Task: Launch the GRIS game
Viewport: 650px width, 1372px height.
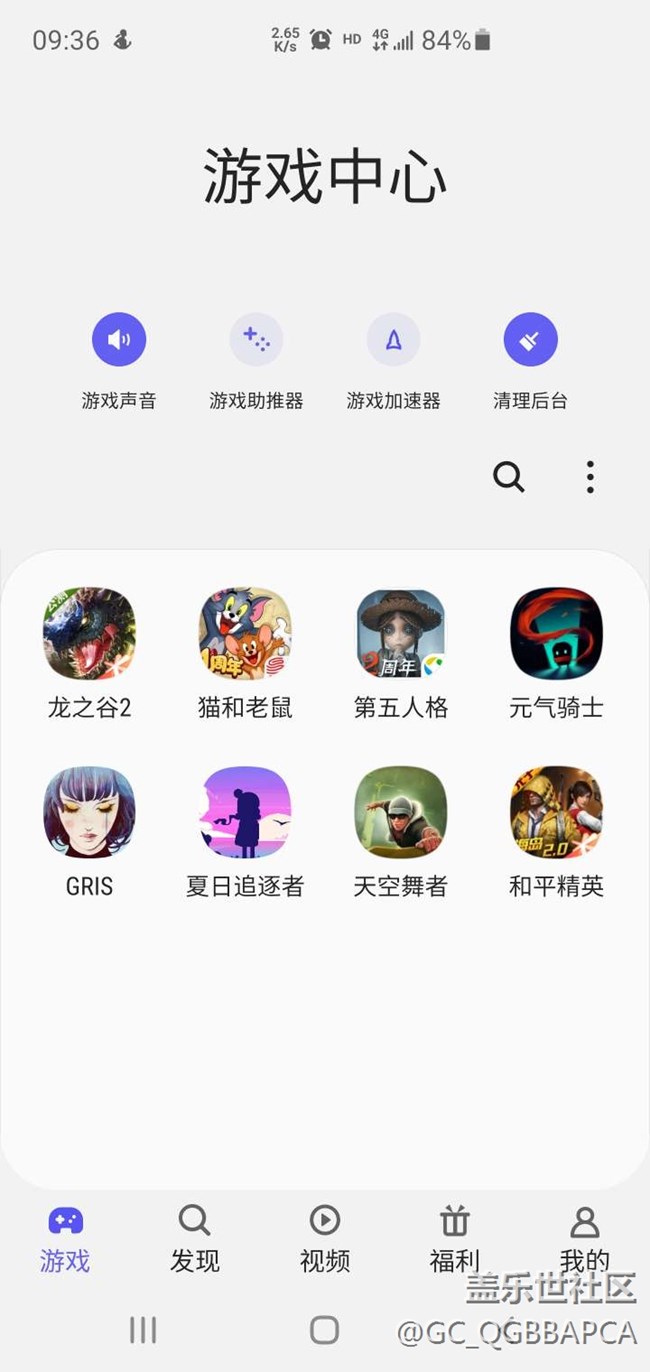Action: [x=89, y=812]
